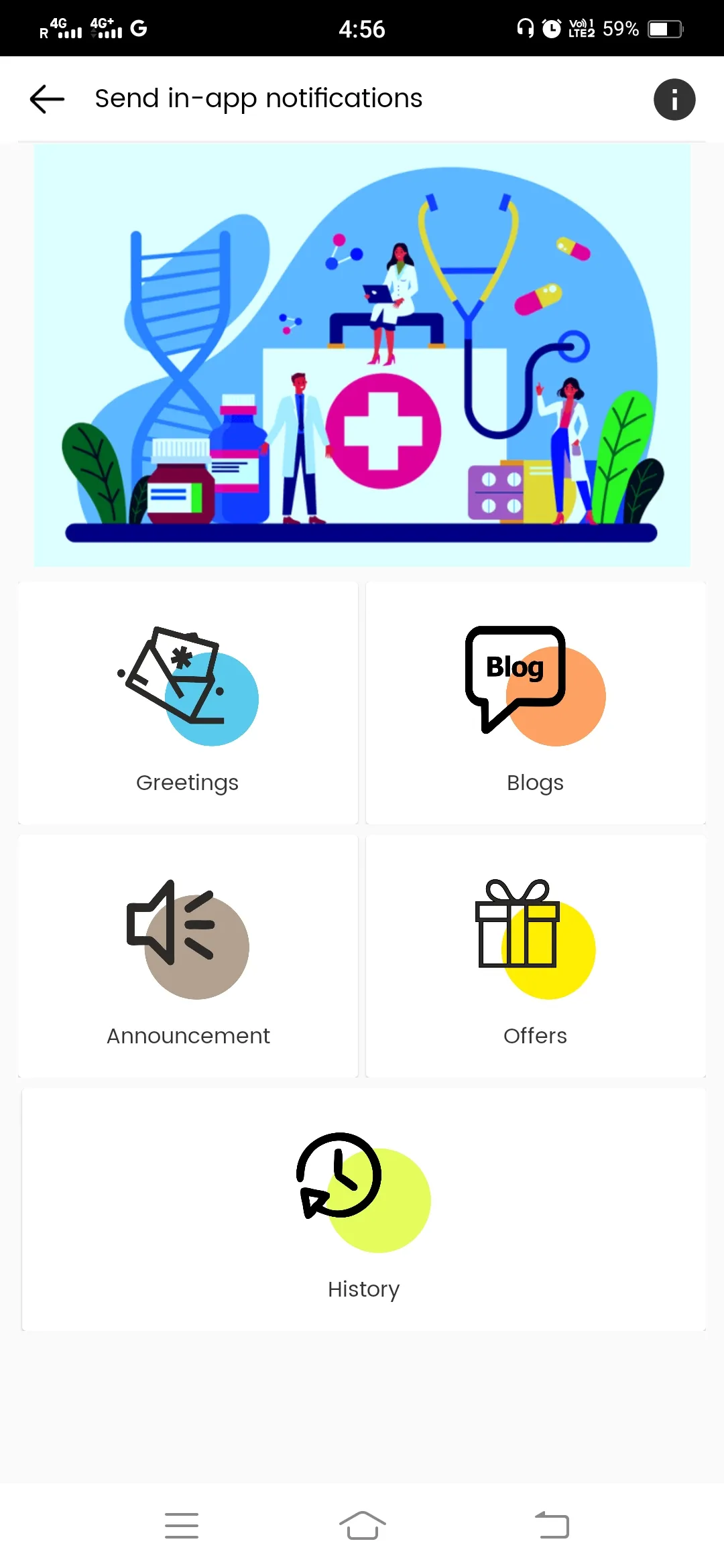Image resolution: width=724 pixels, height=1568 pixels.
Task: Tap the back arrow to go back
Action: 46,99
